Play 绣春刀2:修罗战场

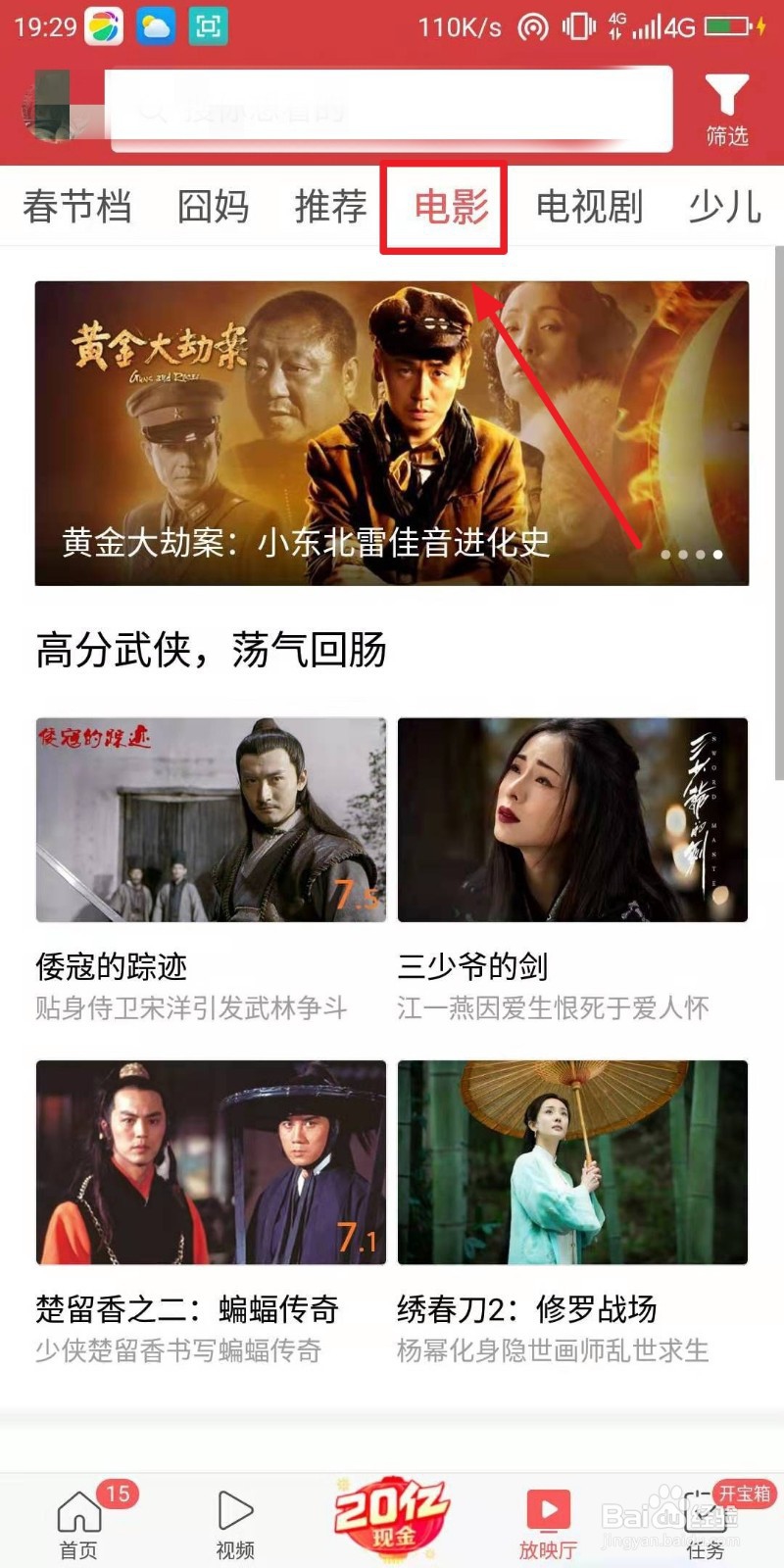572,1162
